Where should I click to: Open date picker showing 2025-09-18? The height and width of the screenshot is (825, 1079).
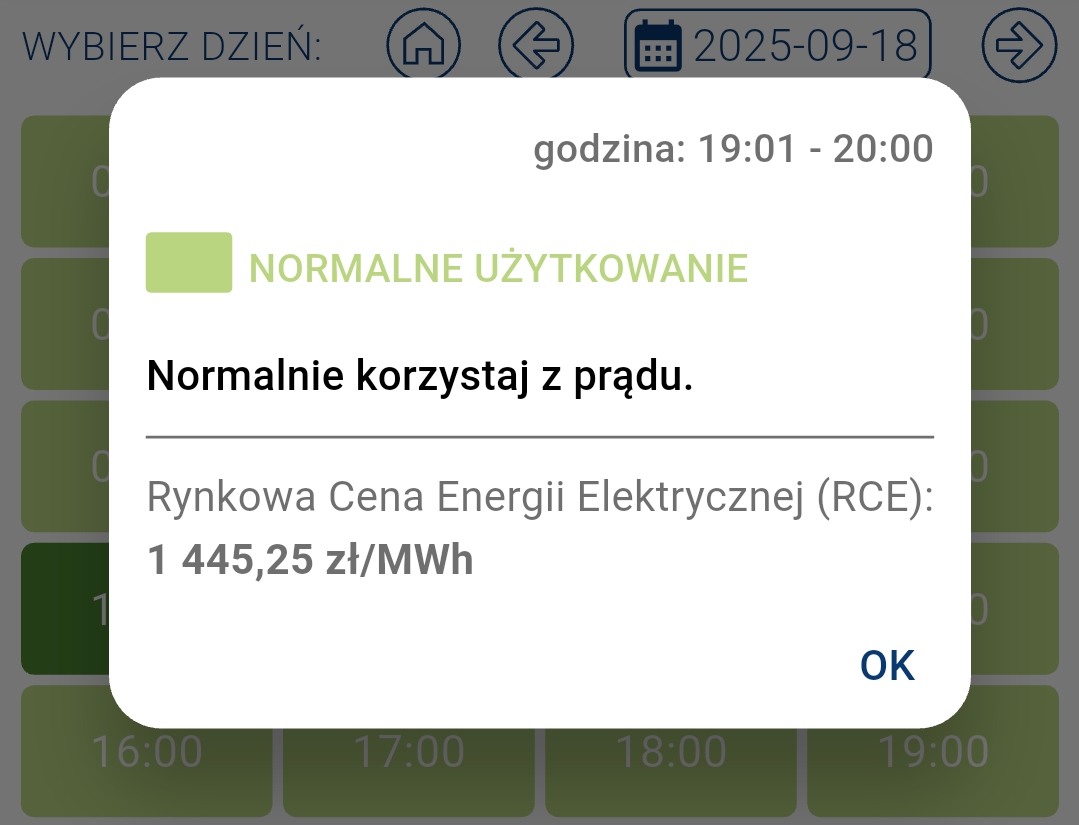778,45
